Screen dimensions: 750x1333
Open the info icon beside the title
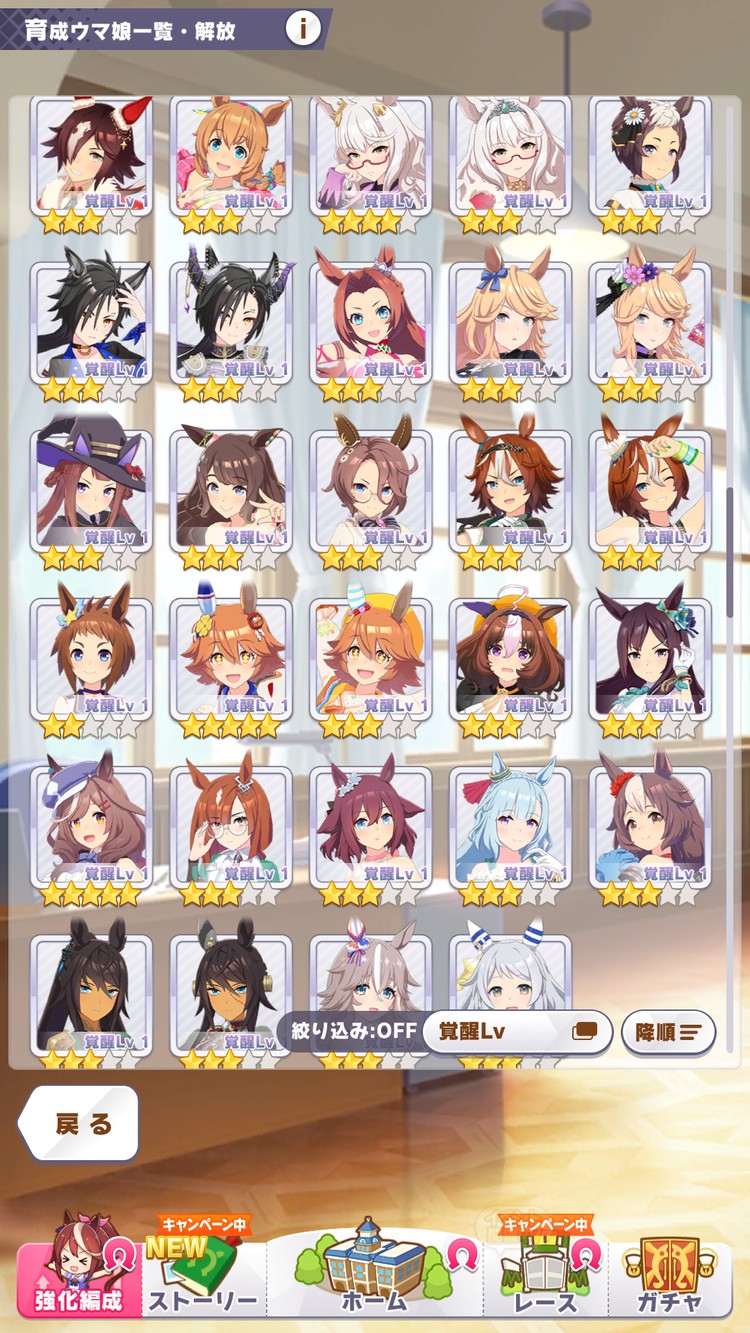(303, 29)
